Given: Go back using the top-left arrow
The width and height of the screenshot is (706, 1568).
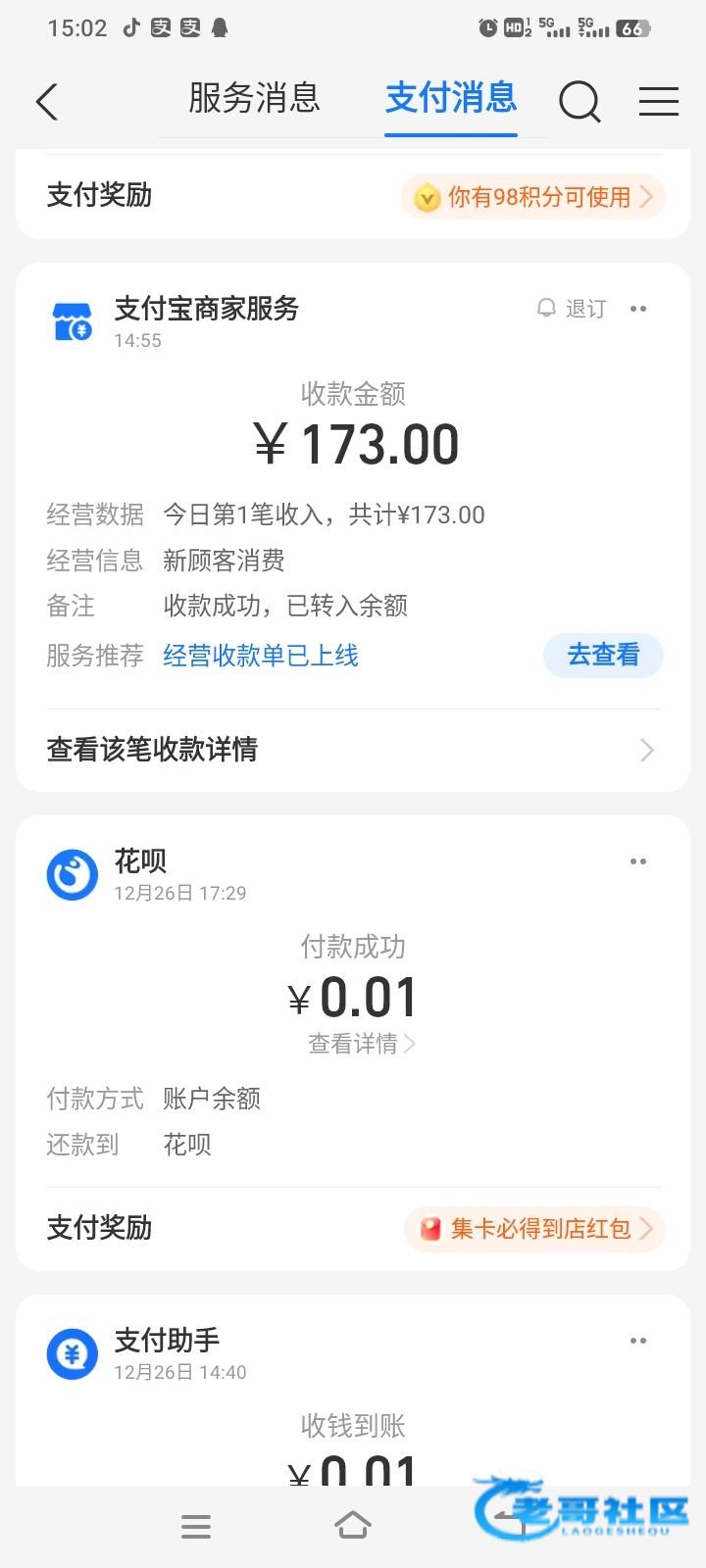Looking at the screenshot, I should coord(47,101).
